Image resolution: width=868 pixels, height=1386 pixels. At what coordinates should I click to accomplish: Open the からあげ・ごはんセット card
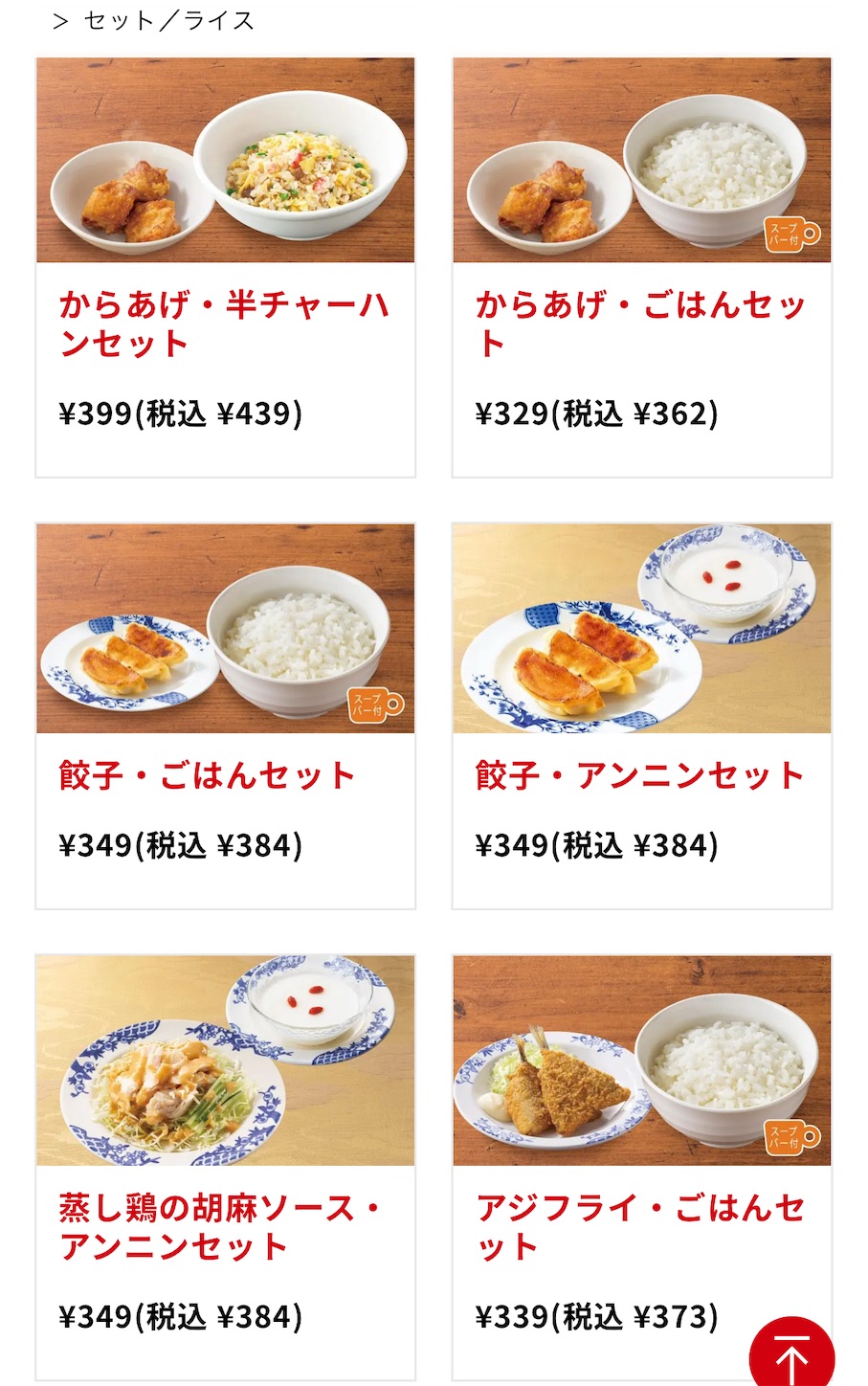coord(641,267)
